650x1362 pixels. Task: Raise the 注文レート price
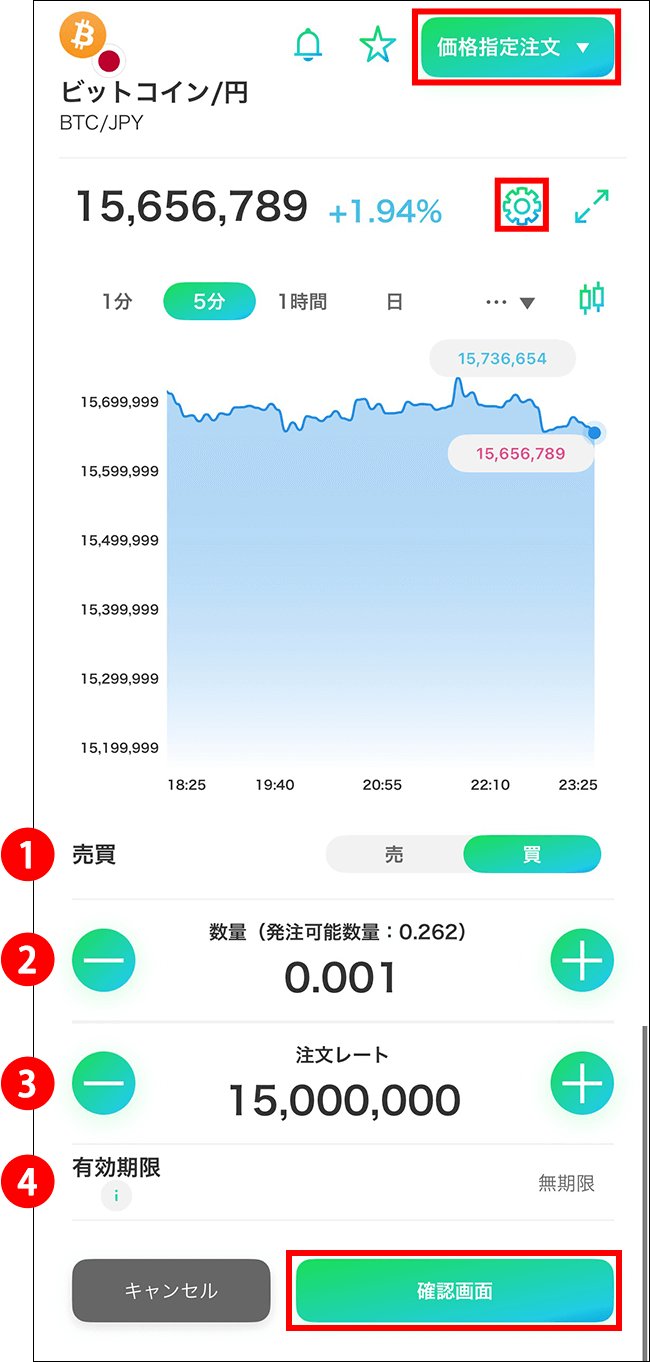[x=583, y=1082]
